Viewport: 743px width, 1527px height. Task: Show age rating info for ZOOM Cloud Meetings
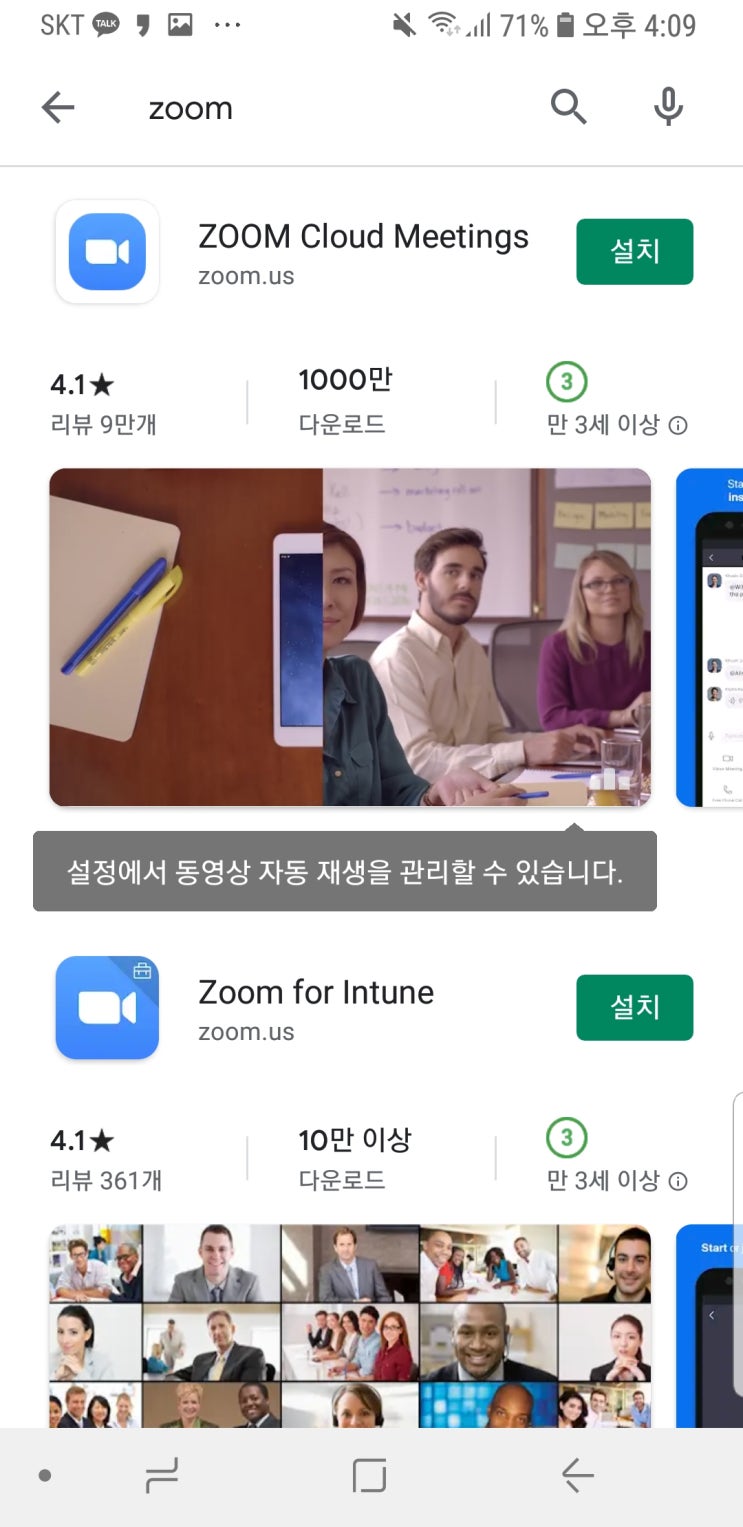678,425
